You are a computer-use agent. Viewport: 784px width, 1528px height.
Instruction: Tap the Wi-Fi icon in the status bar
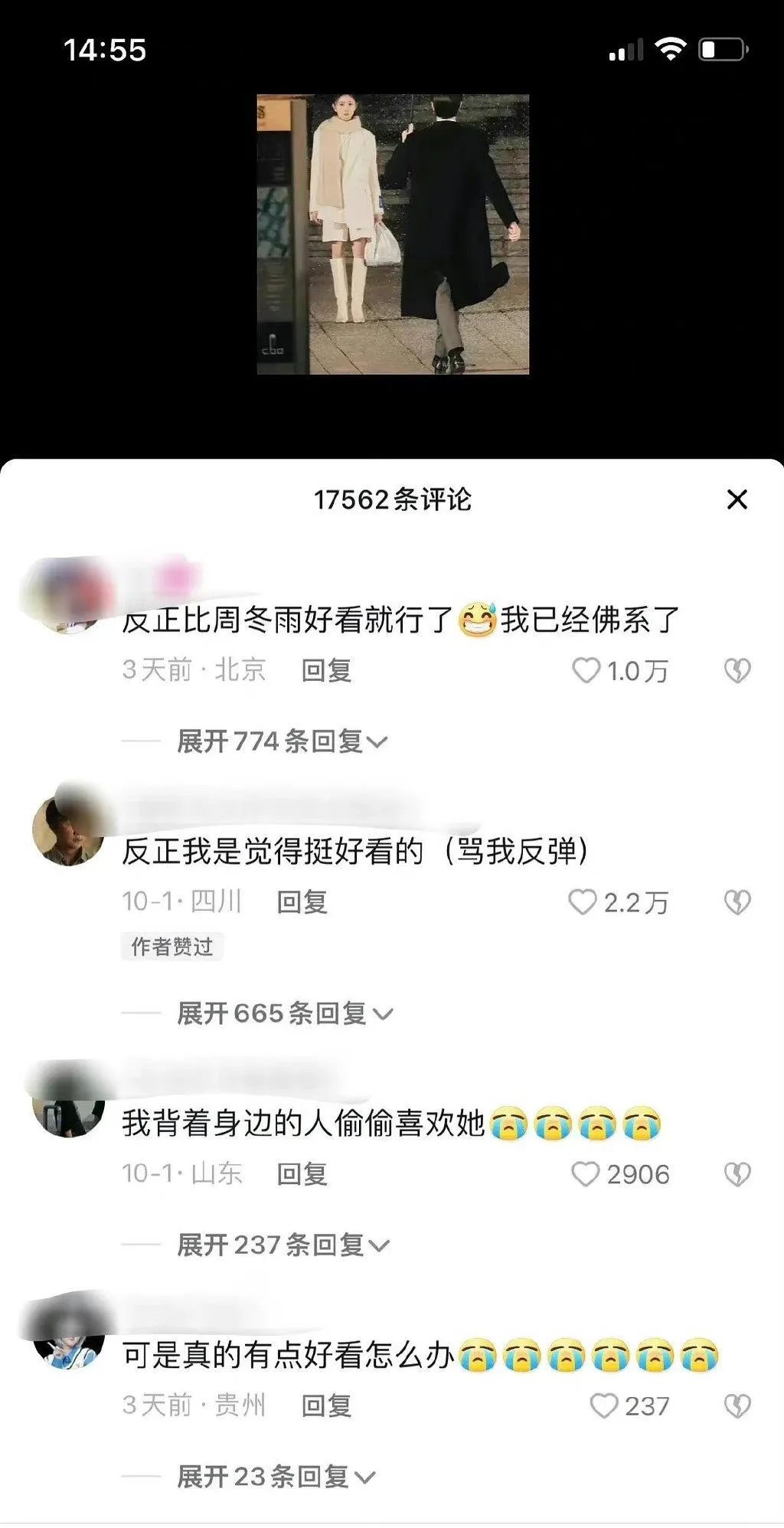(671, 48)
